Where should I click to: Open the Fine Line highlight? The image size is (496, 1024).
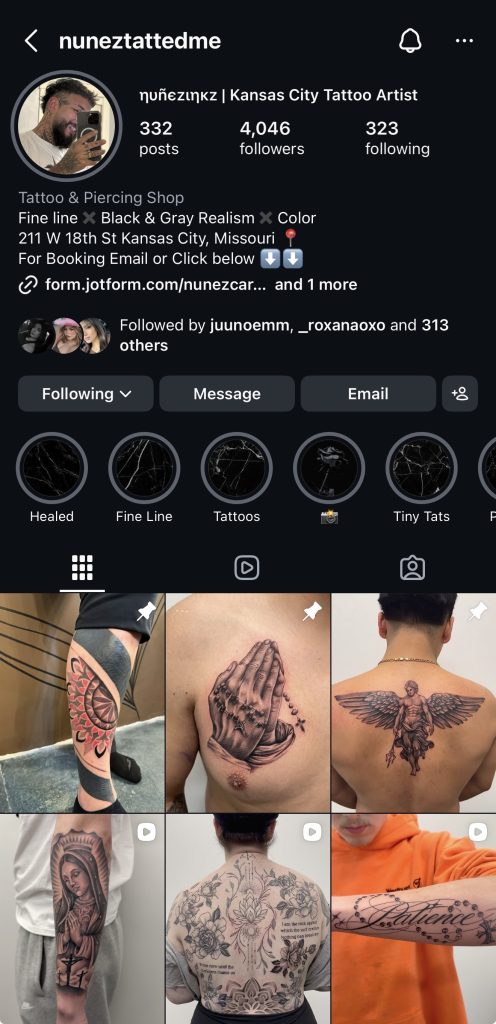point(144,468)
